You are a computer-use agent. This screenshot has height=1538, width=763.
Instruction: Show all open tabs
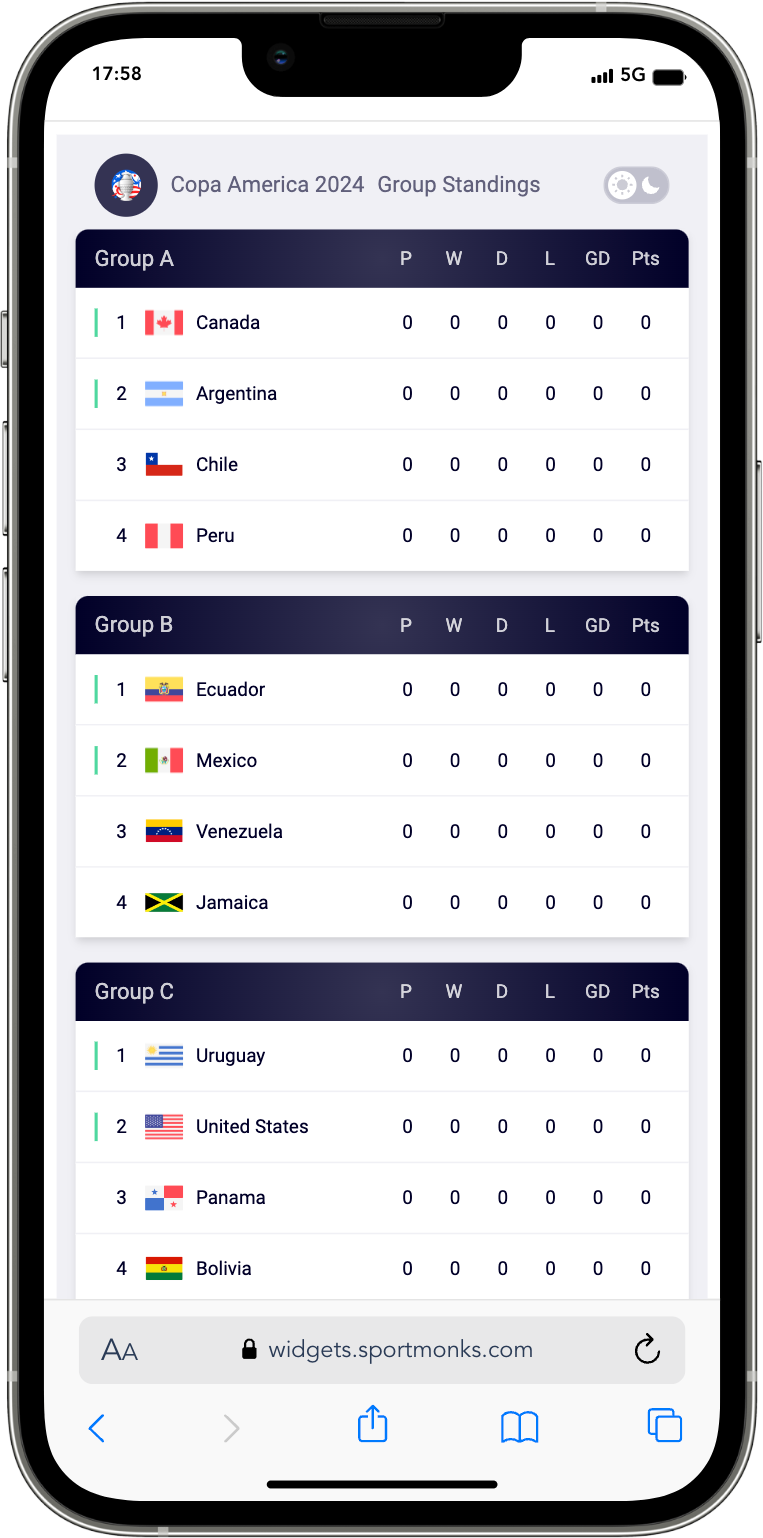coord(665,1425)
